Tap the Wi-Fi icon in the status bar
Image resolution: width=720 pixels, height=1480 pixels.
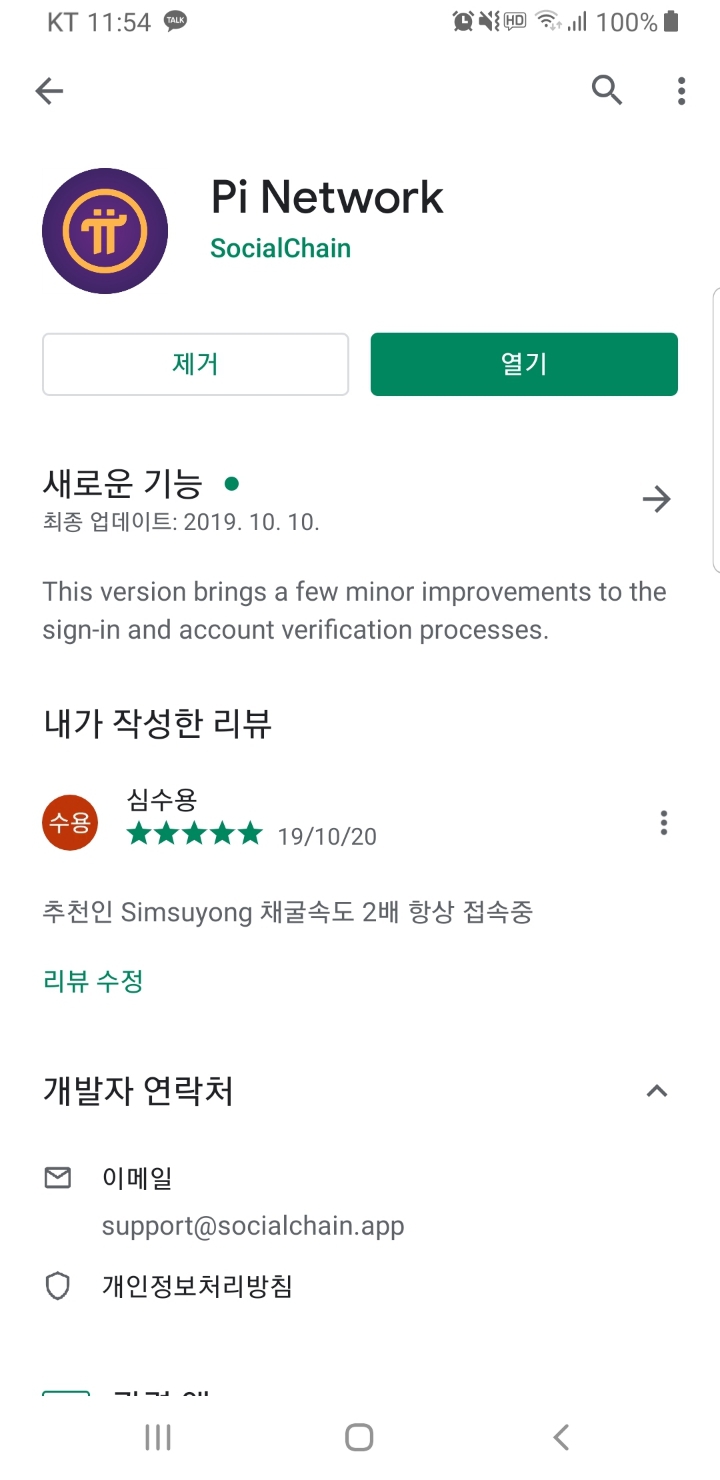tap(544, 21)
